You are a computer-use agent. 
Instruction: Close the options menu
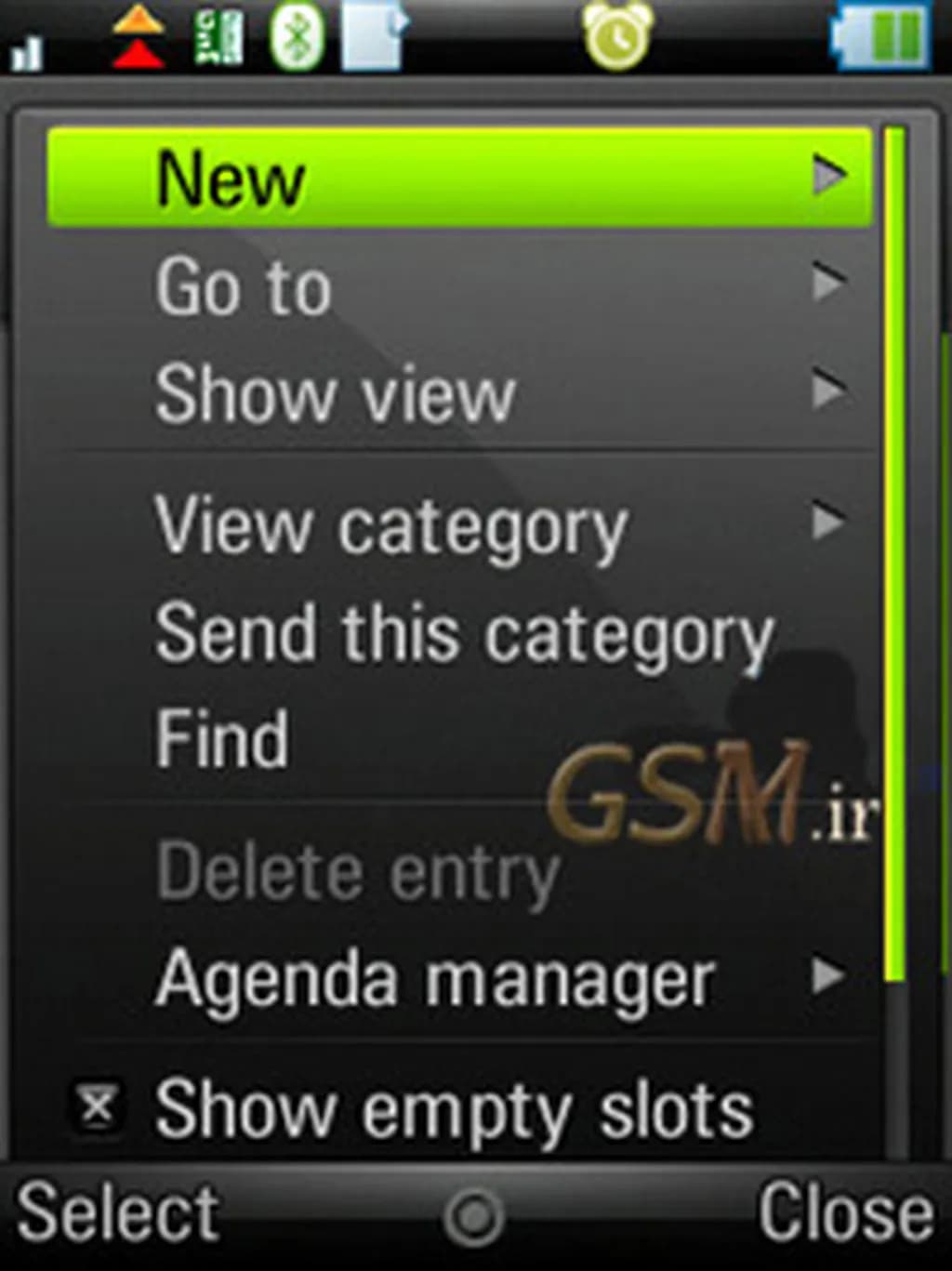pyautogui.click(x=844, y=1213)
